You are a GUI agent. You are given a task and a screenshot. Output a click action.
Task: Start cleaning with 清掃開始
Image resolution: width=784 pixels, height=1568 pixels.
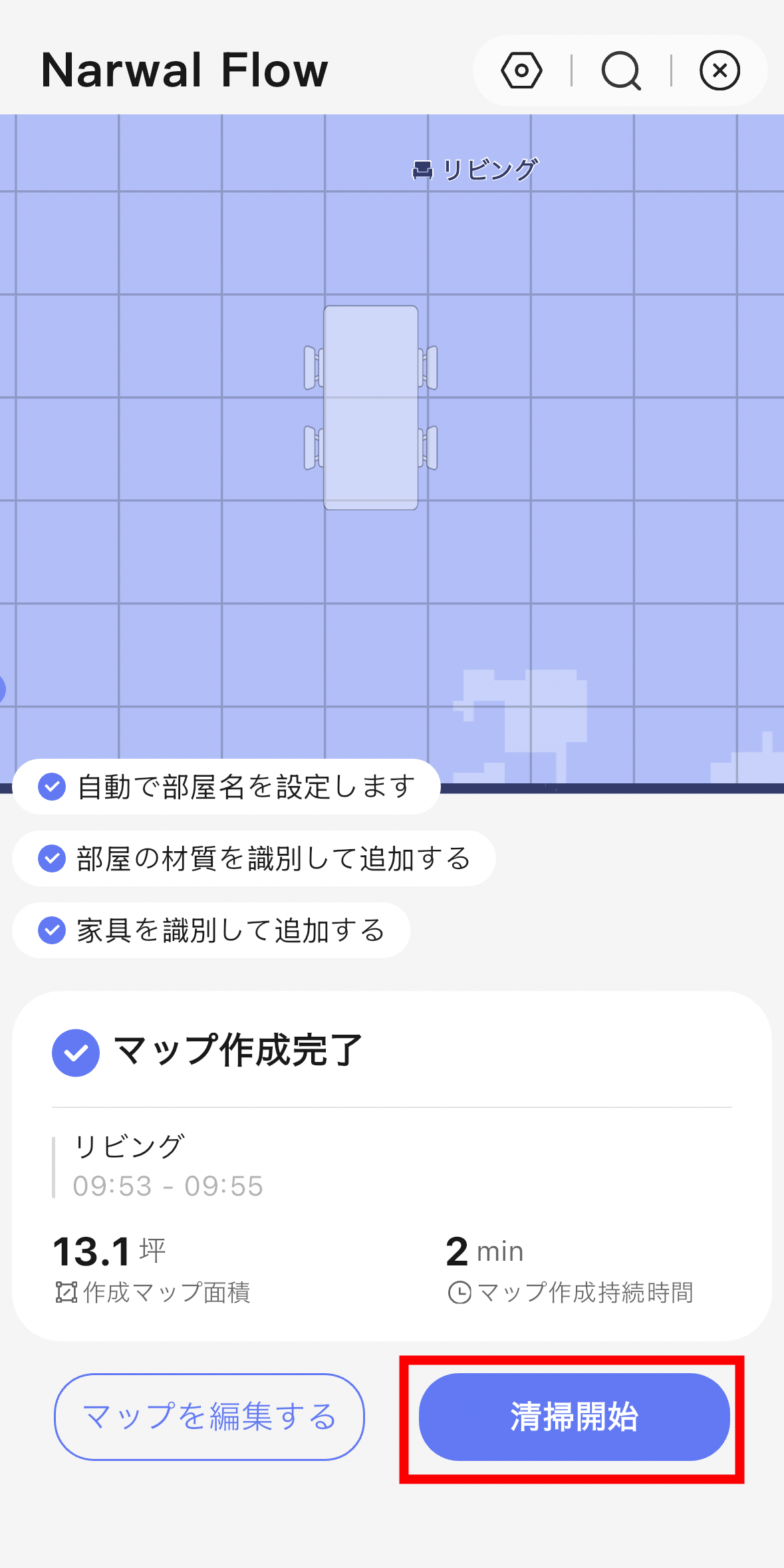[574, 1416]
